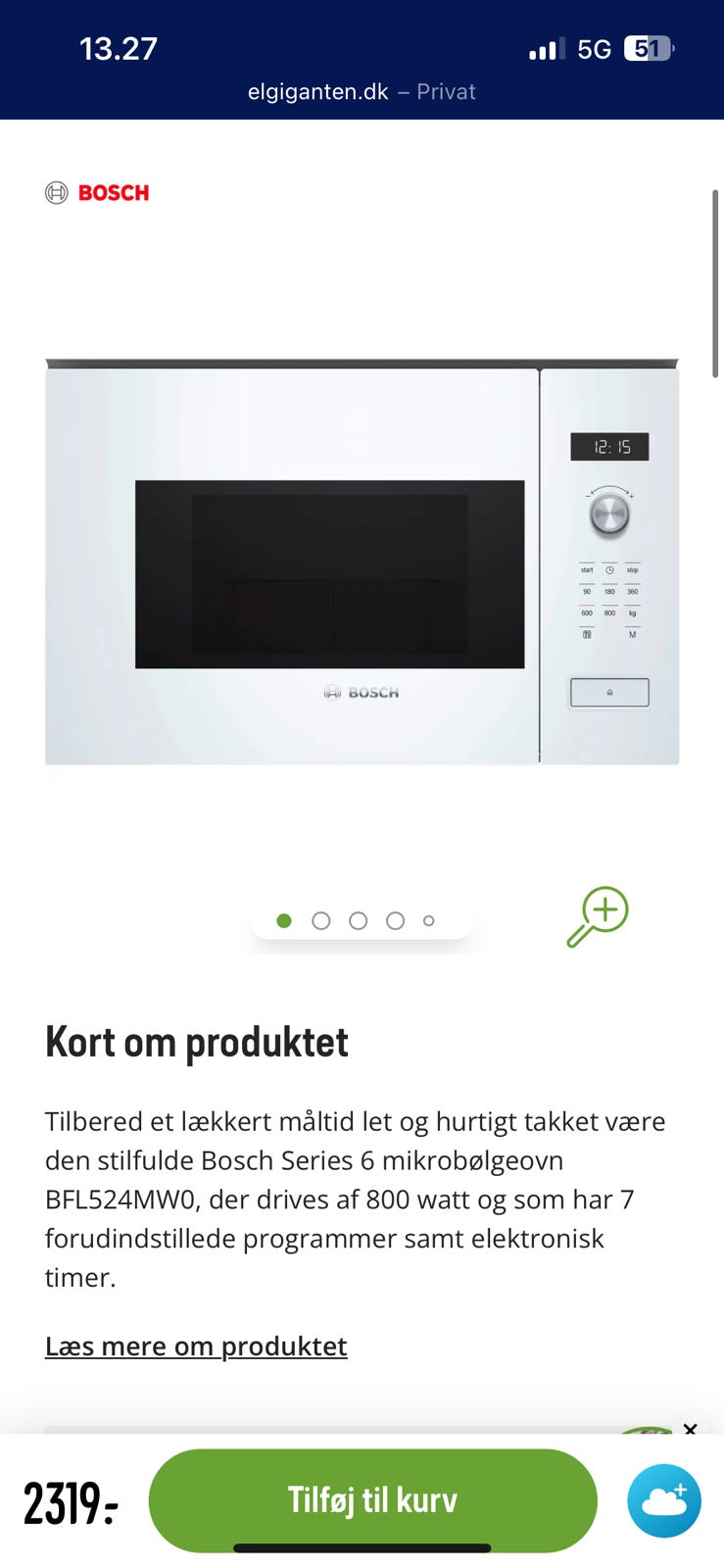This screenshot has height=1568, width=724.
Task: Open Læs mere om produktet link
Action: tap(196, 1346)
